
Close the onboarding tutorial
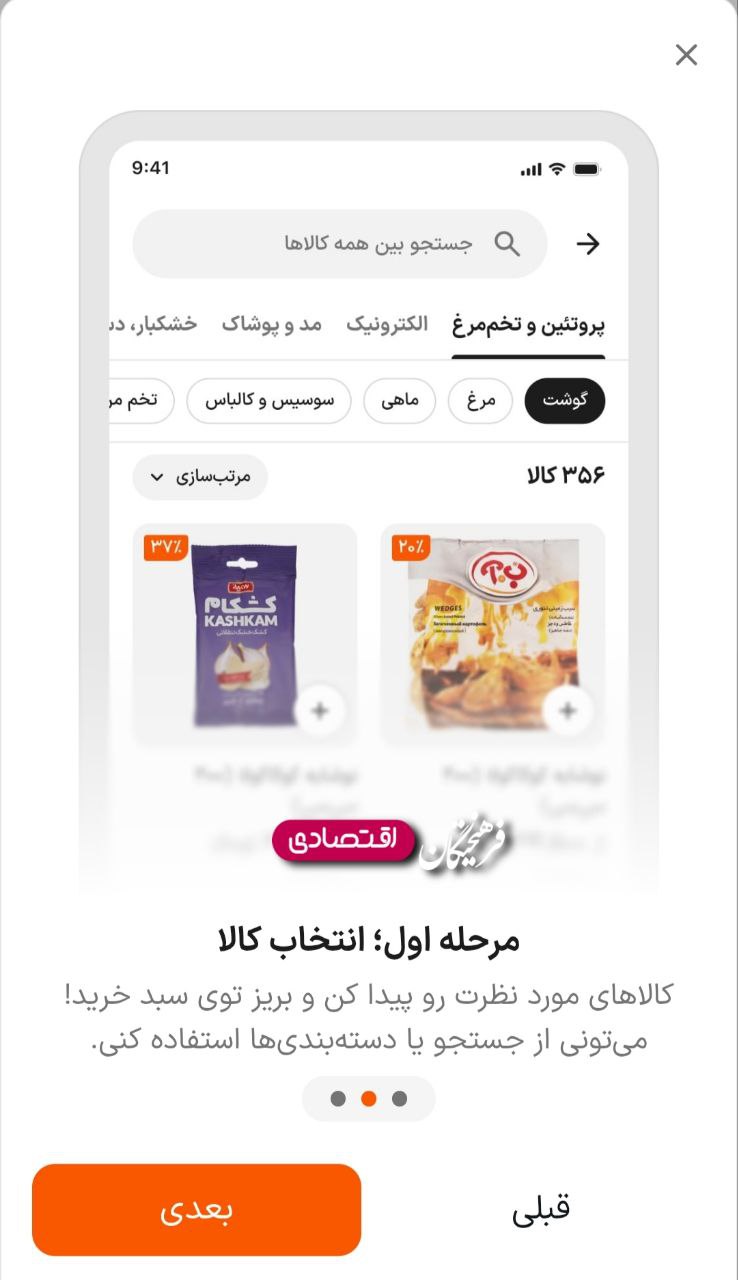686,55
